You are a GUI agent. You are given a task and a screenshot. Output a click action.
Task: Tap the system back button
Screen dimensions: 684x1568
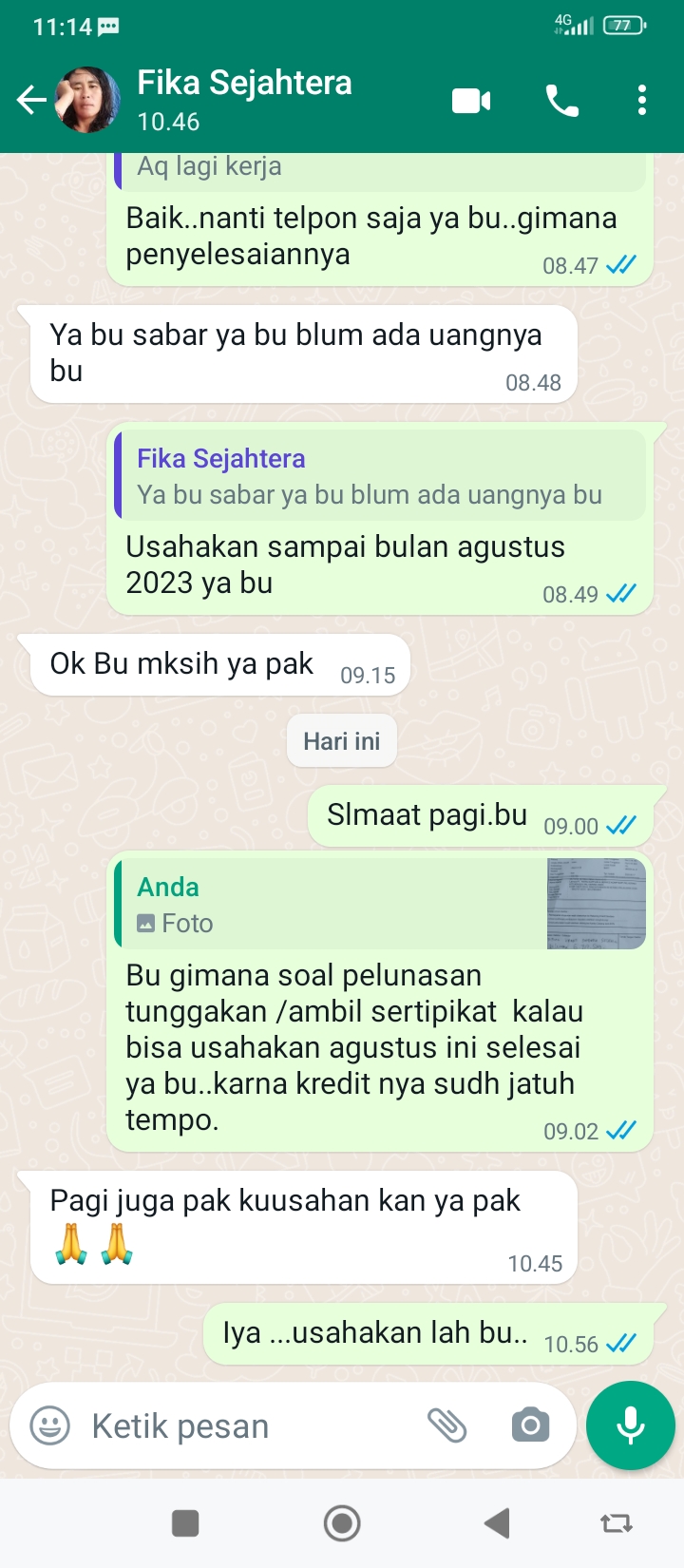pyautogui.click(x=497, y=1523)
